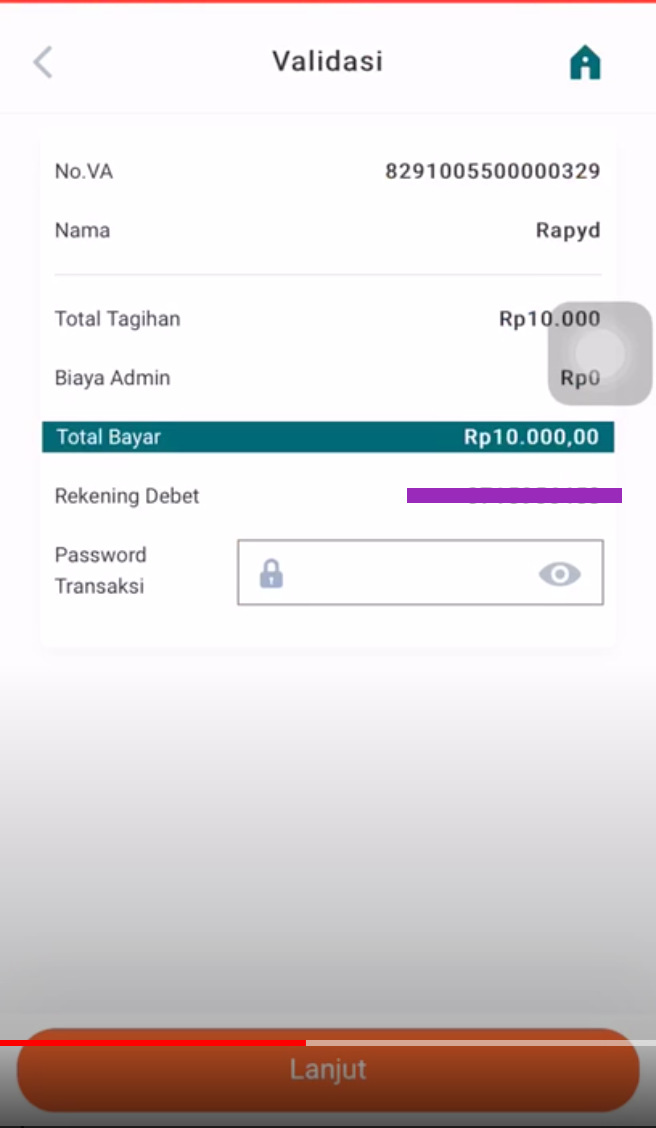Toggle password visibility with the eye icon
Screen dimensions: 656x1128
click(x=559, y=573)
